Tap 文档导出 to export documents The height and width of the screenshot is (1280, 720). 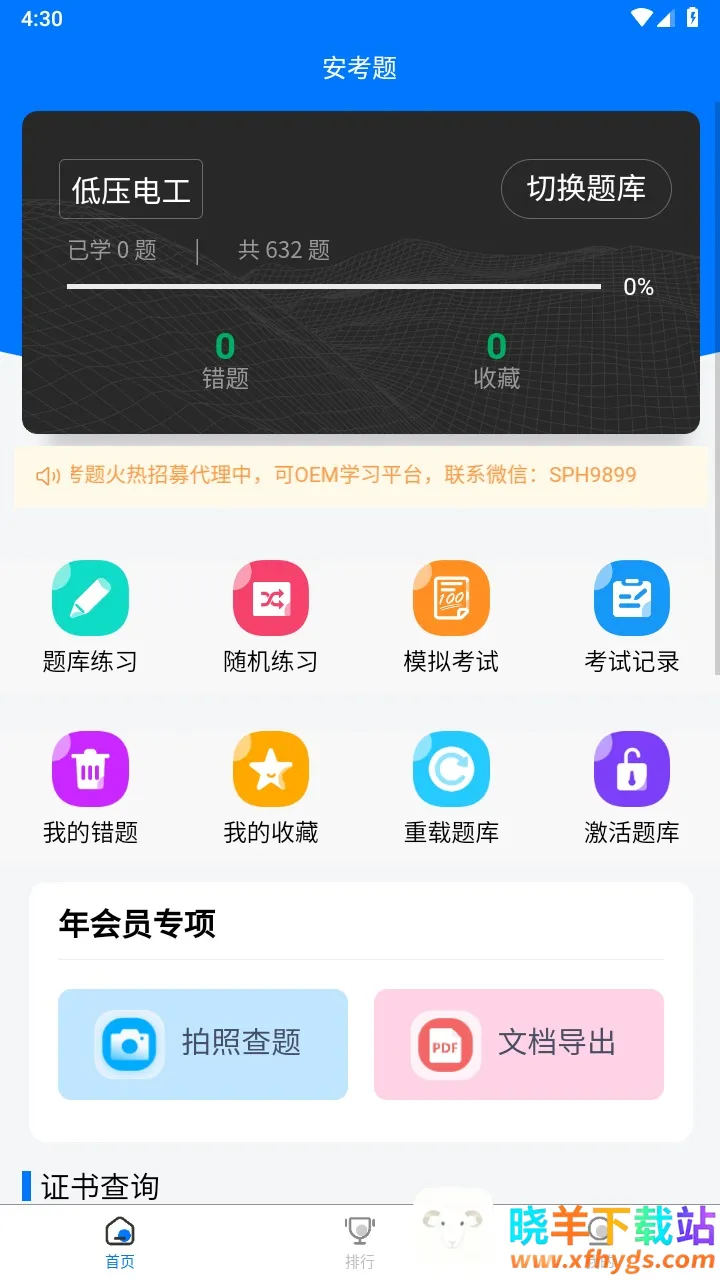click(518, 1043)
